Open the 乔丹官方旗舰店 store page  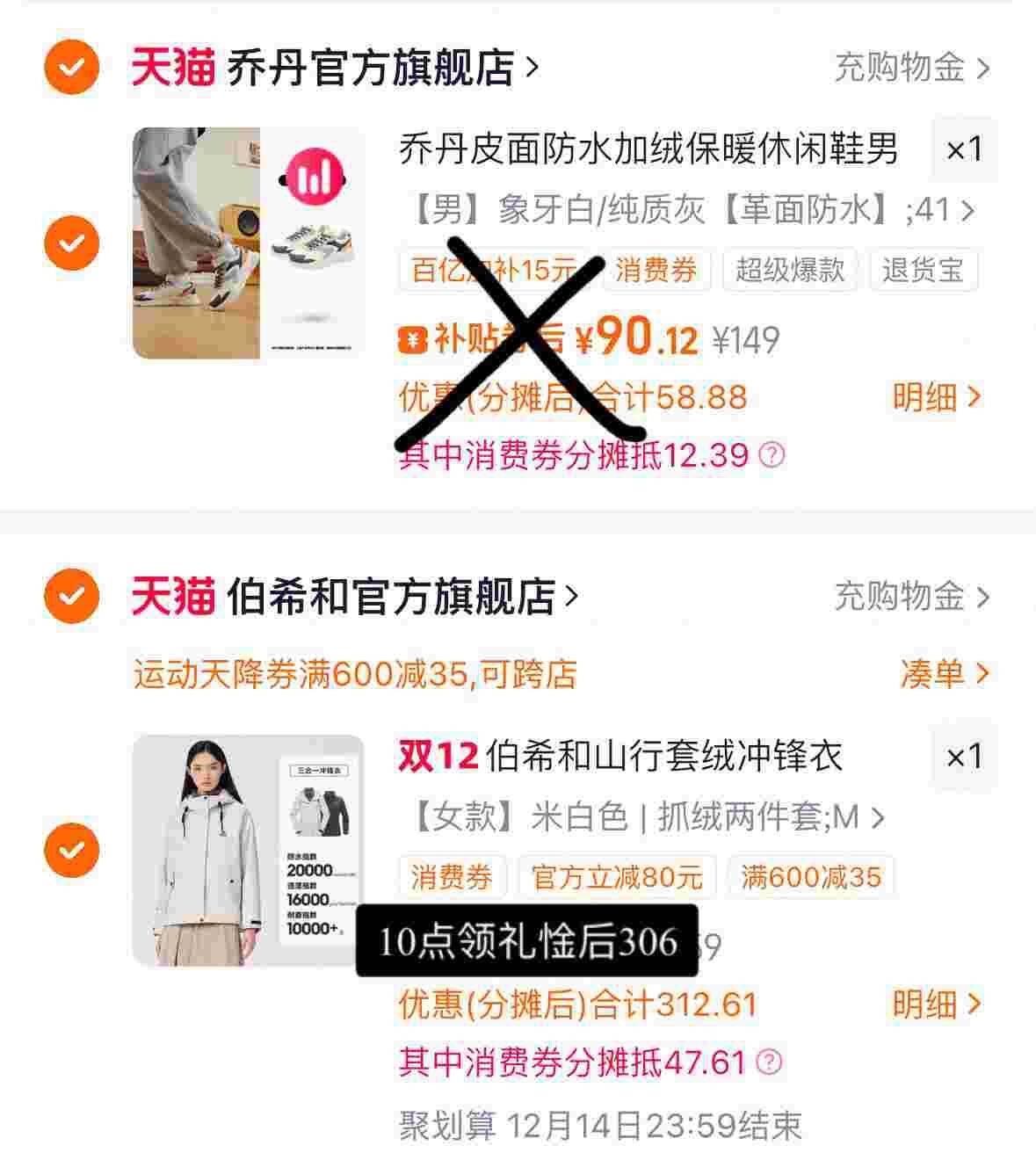coord(380,68)
